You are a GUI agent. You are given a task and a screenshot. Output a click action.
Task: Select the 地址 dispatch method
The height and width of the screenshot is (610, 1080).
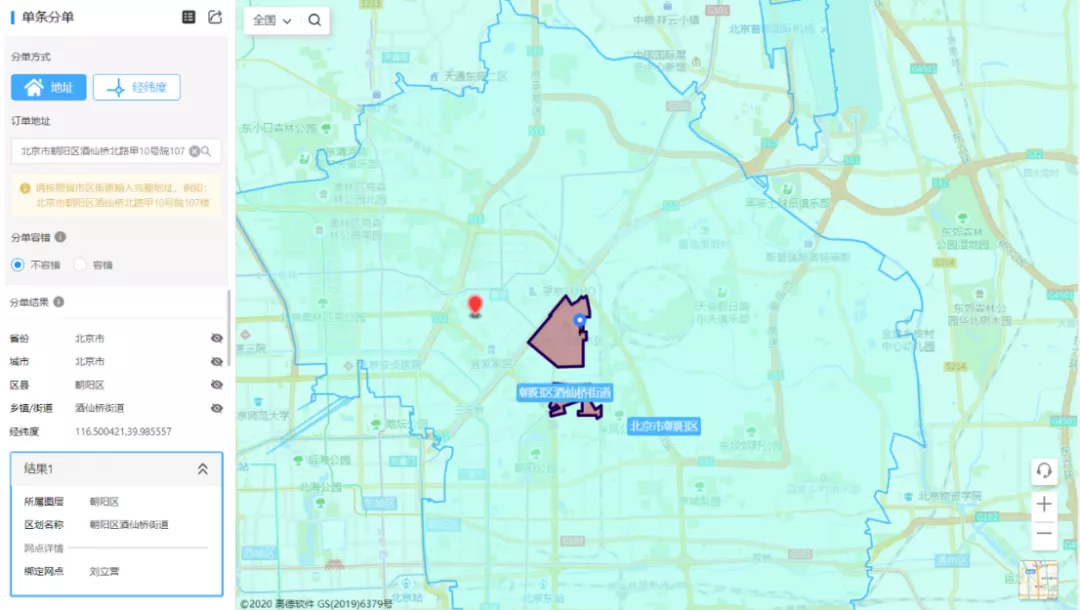[49, 88]
